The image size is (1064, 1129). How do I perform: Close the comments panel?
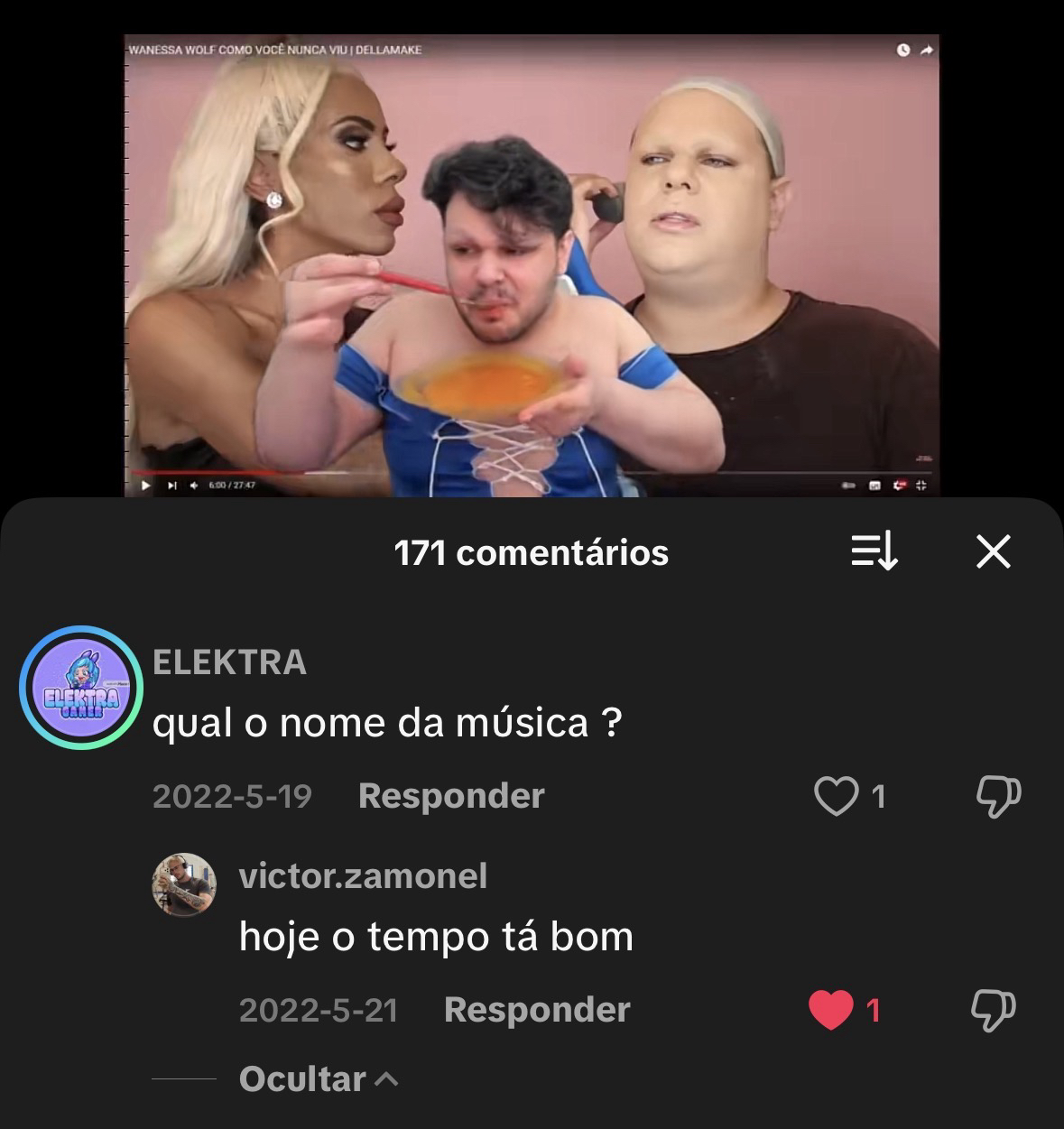click(x=993, y=551)
